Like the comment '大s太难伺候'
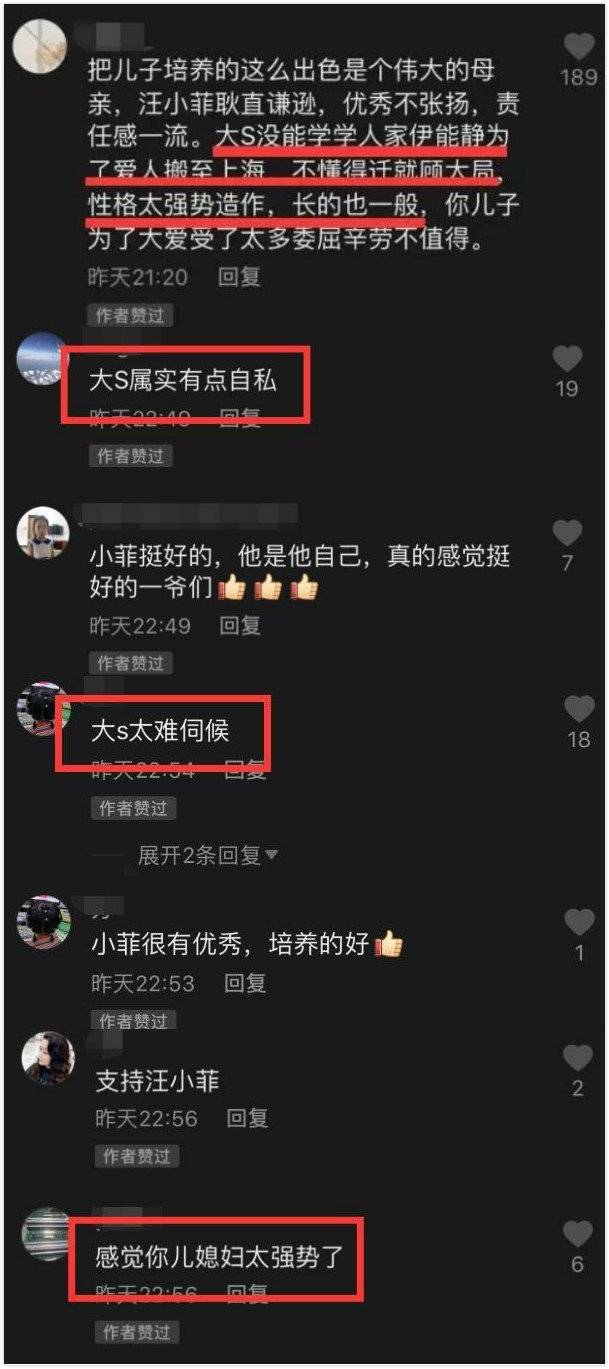609x1369 pixels. pos(579,710)
